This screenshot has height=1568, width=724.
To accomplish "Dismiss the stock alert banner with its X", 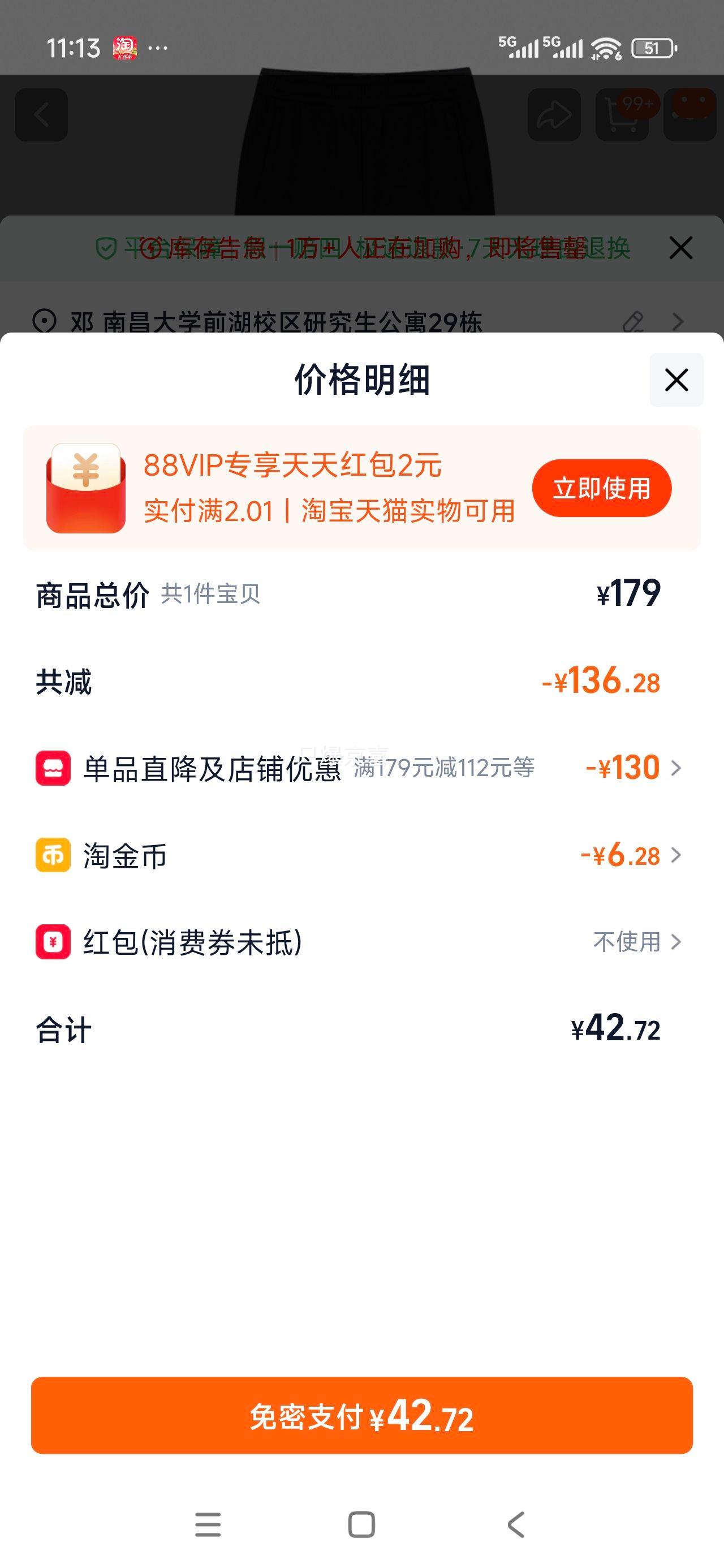I will [680, 248].
